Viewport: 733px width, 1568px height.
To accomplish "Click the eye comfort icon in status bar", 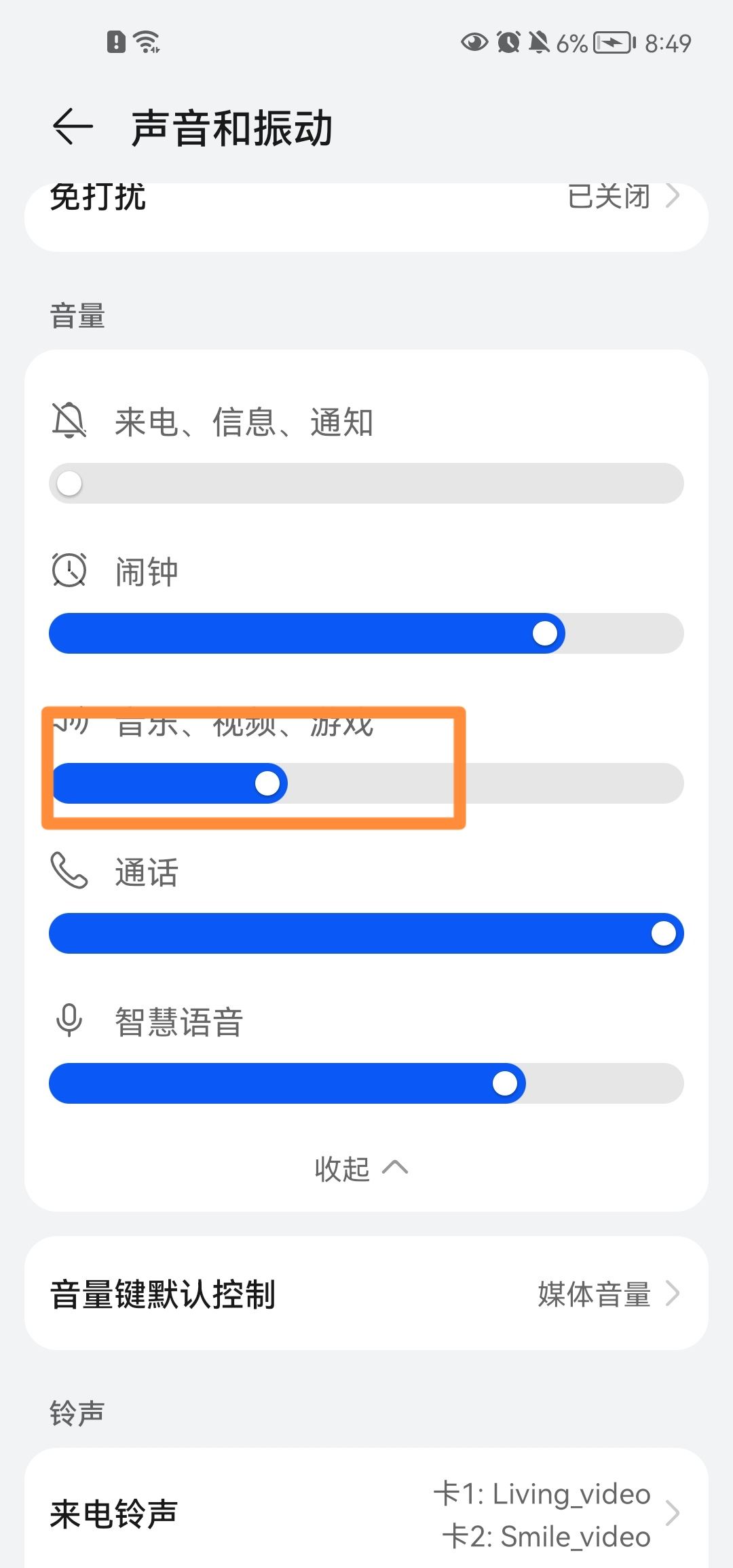I will click(x=473, y=42).
